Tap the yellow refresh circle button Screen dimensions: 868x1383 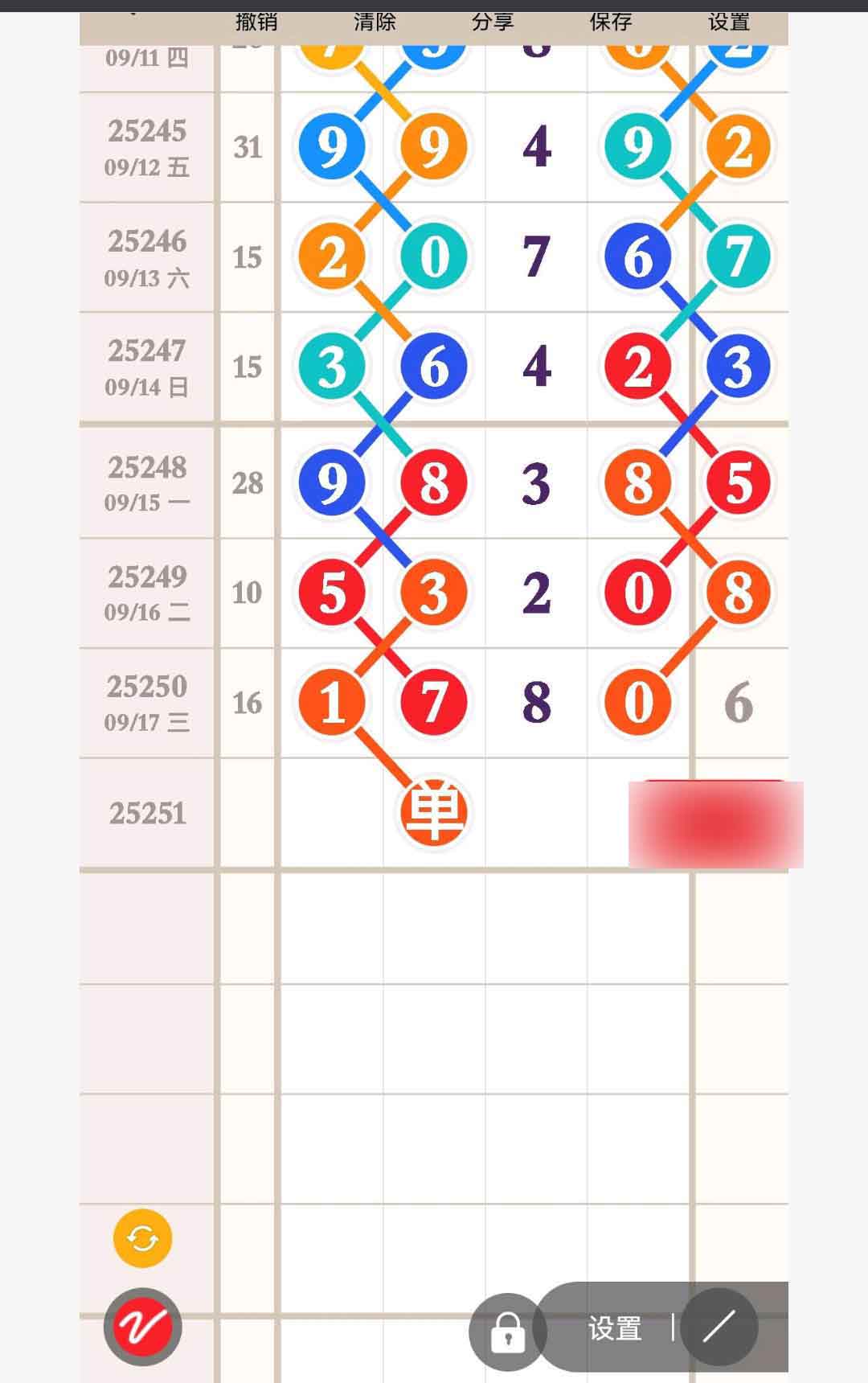pyautogui.click(x=142, y=1239)
